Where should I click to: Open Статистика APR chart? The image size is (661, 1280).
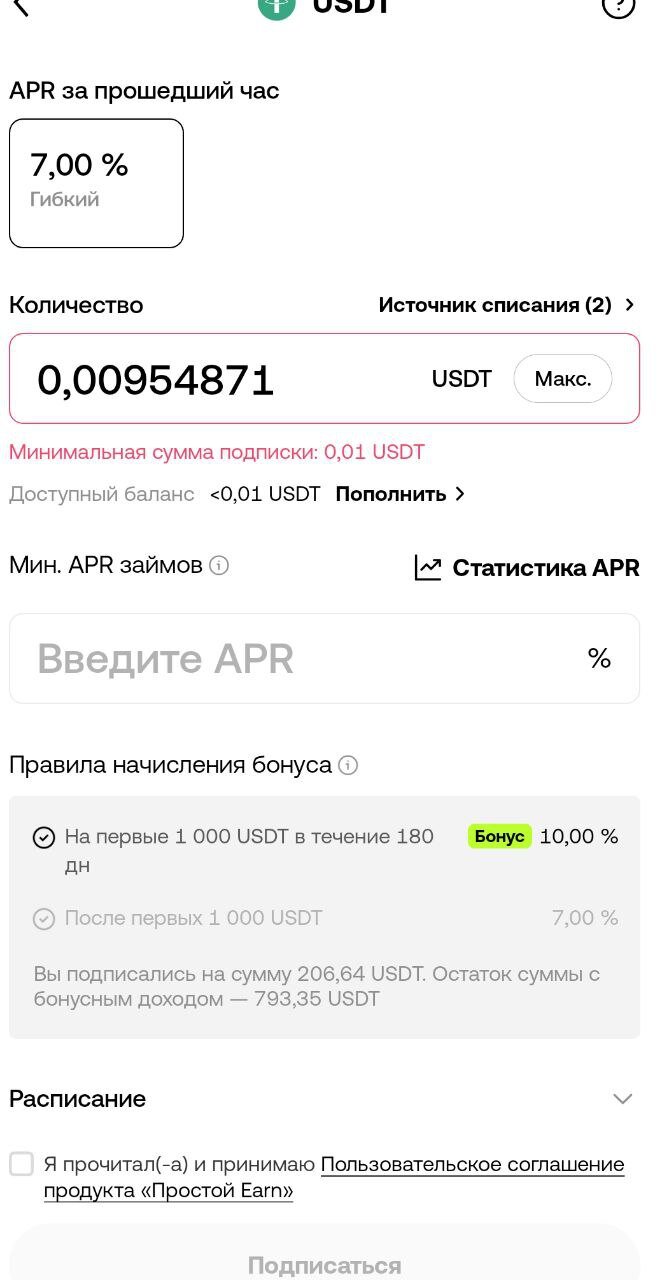click(527, 568)
